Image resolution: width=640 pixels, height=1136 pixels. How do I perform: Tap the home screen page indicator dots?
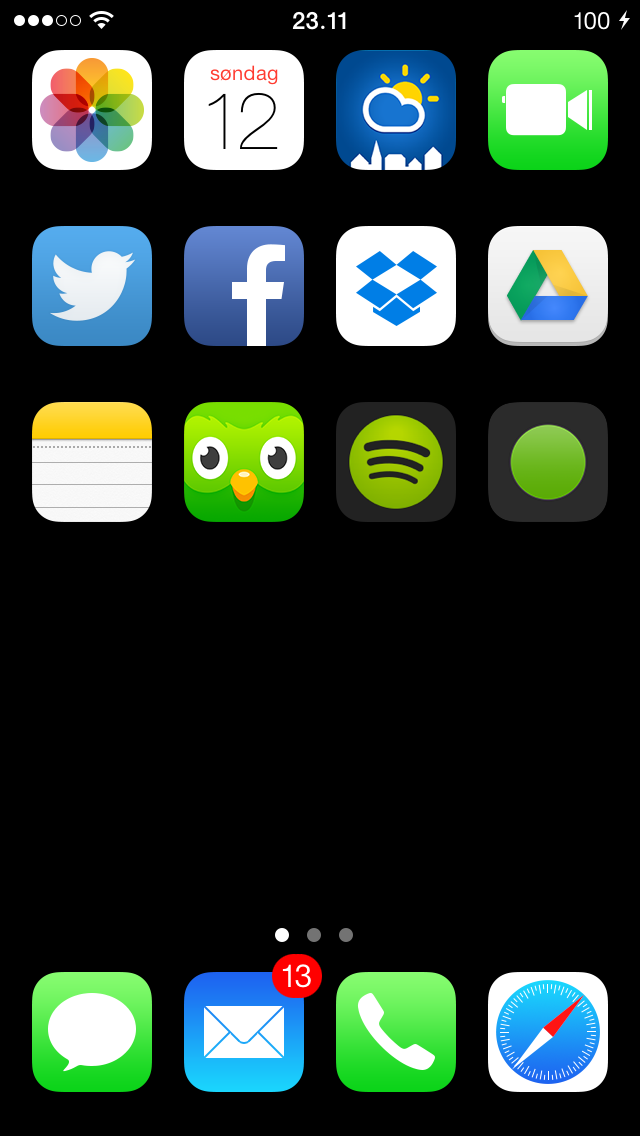point(314,935)
